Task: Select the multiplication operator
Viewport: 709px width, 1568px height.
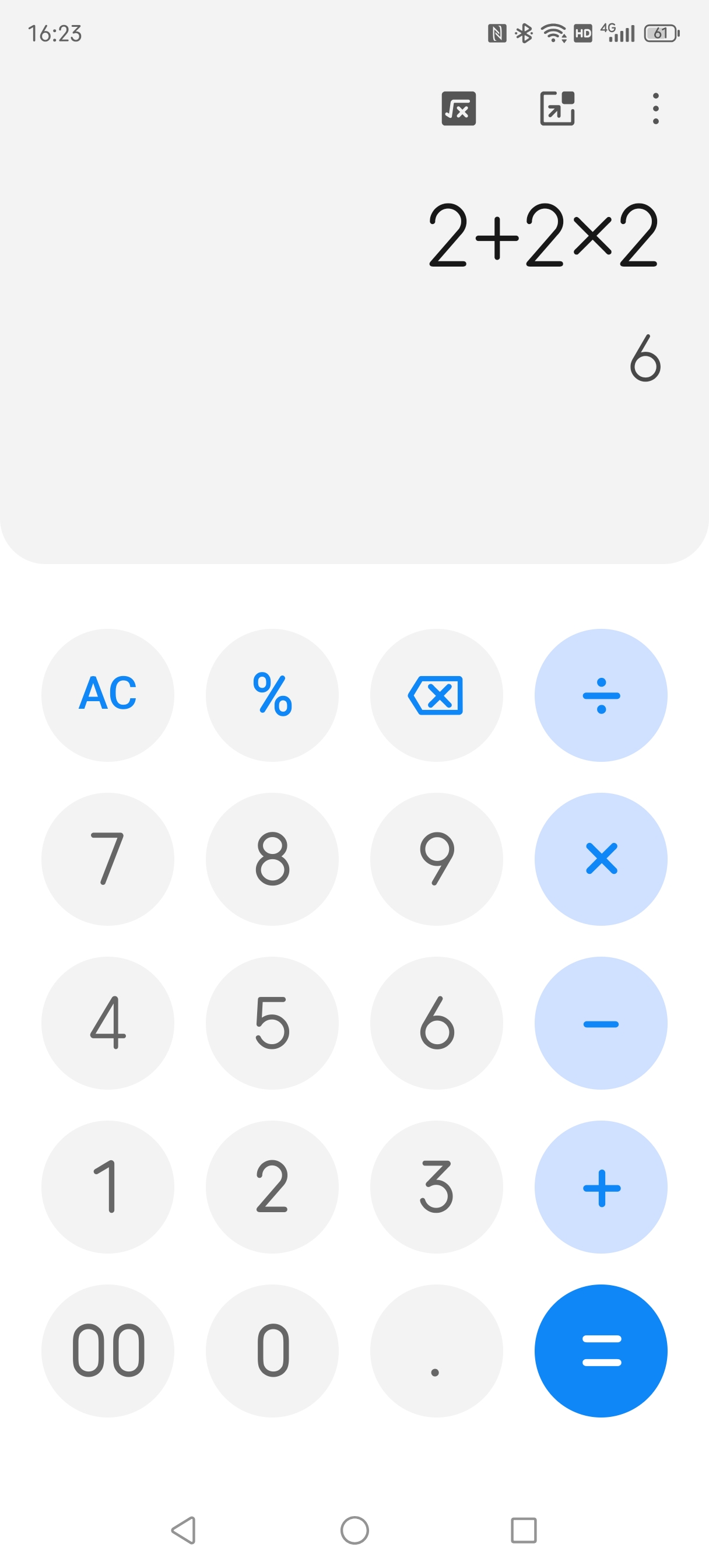Action: pyautogui.click(x=601, y=858)
